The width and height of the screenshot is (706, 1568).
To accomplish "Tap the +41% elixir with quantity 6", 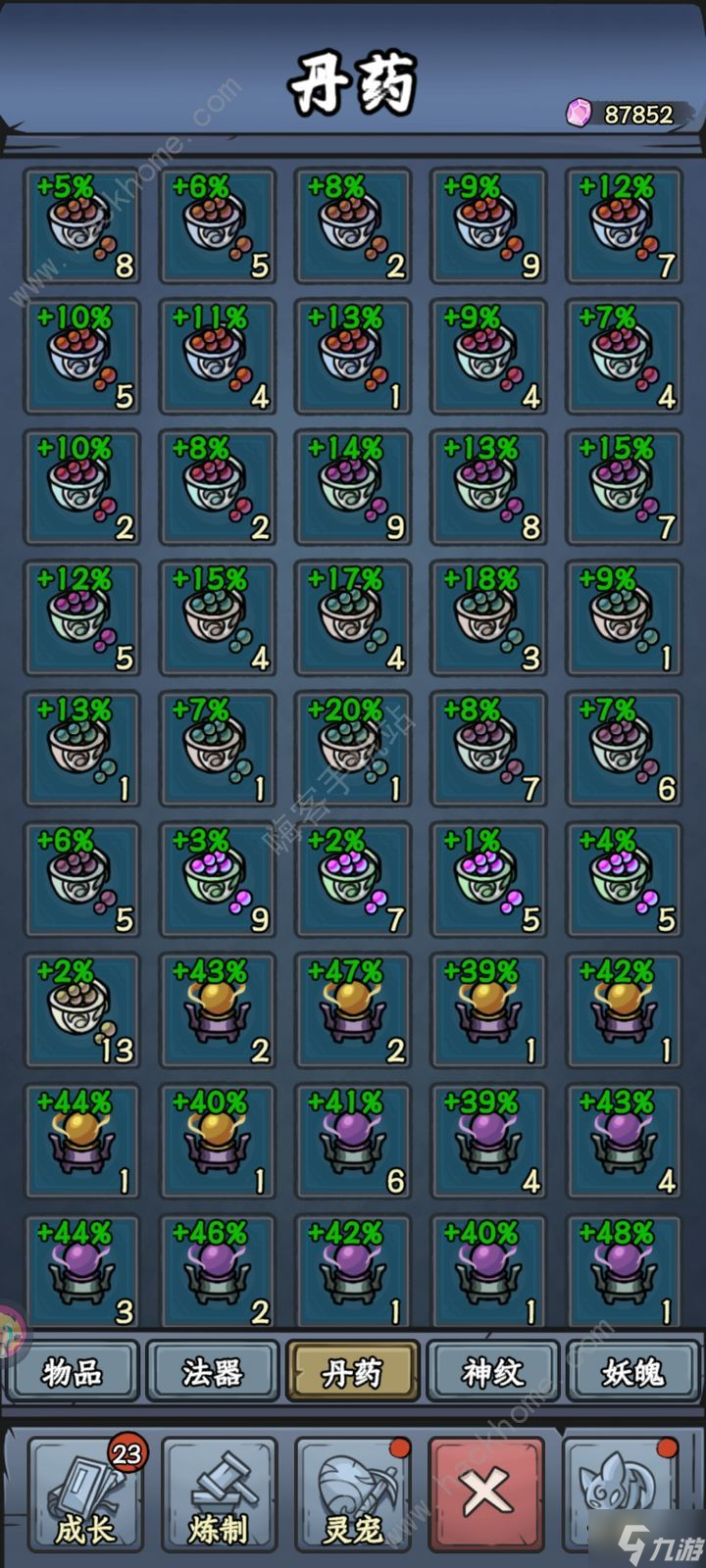I will tap(352, 1142).
